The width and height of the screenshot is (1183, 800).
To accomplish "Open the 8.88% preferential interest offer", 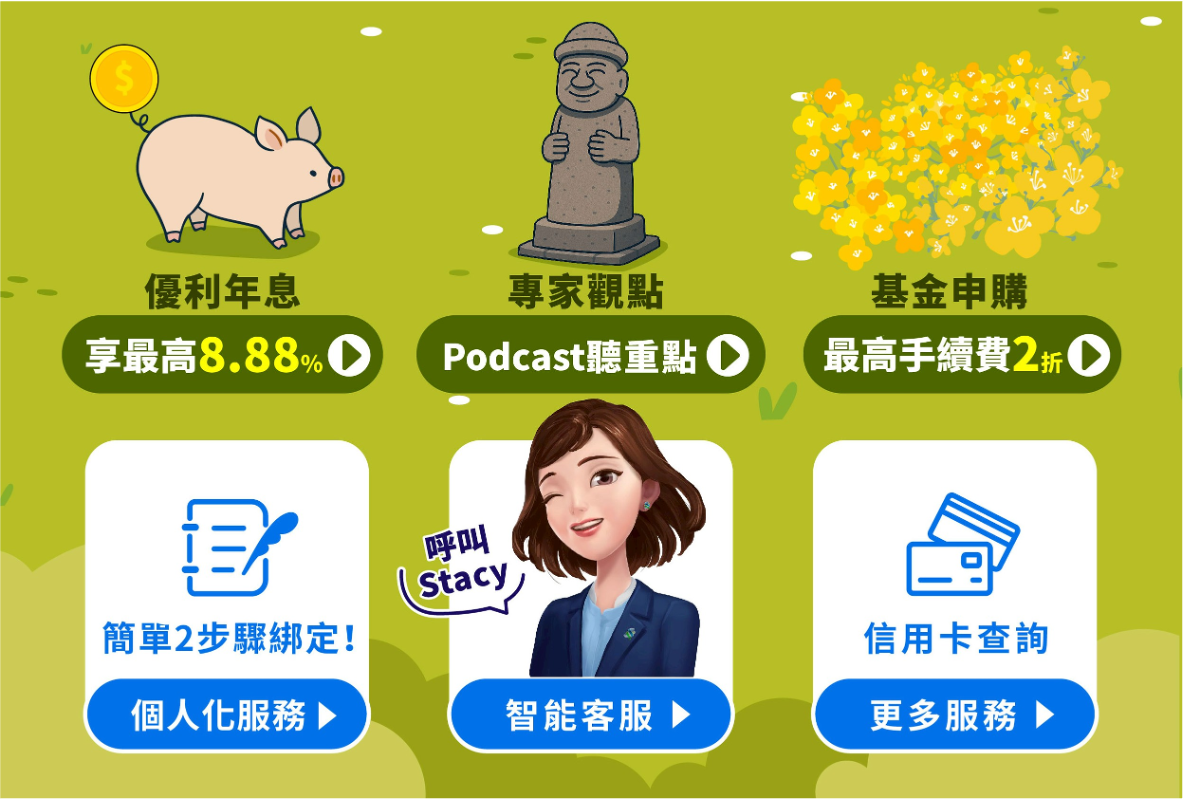I will 222,356.
